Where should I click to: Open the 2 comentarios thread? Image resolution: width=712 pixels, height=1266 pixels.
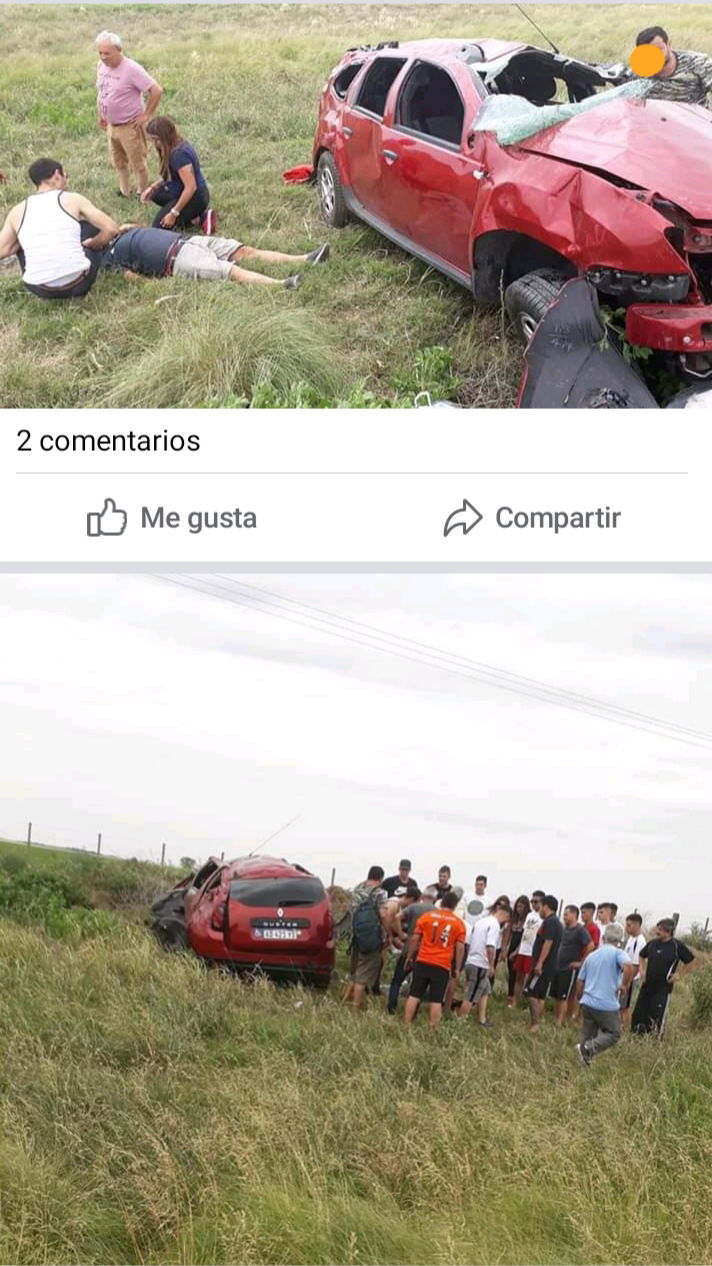click(x=108, y=441)
